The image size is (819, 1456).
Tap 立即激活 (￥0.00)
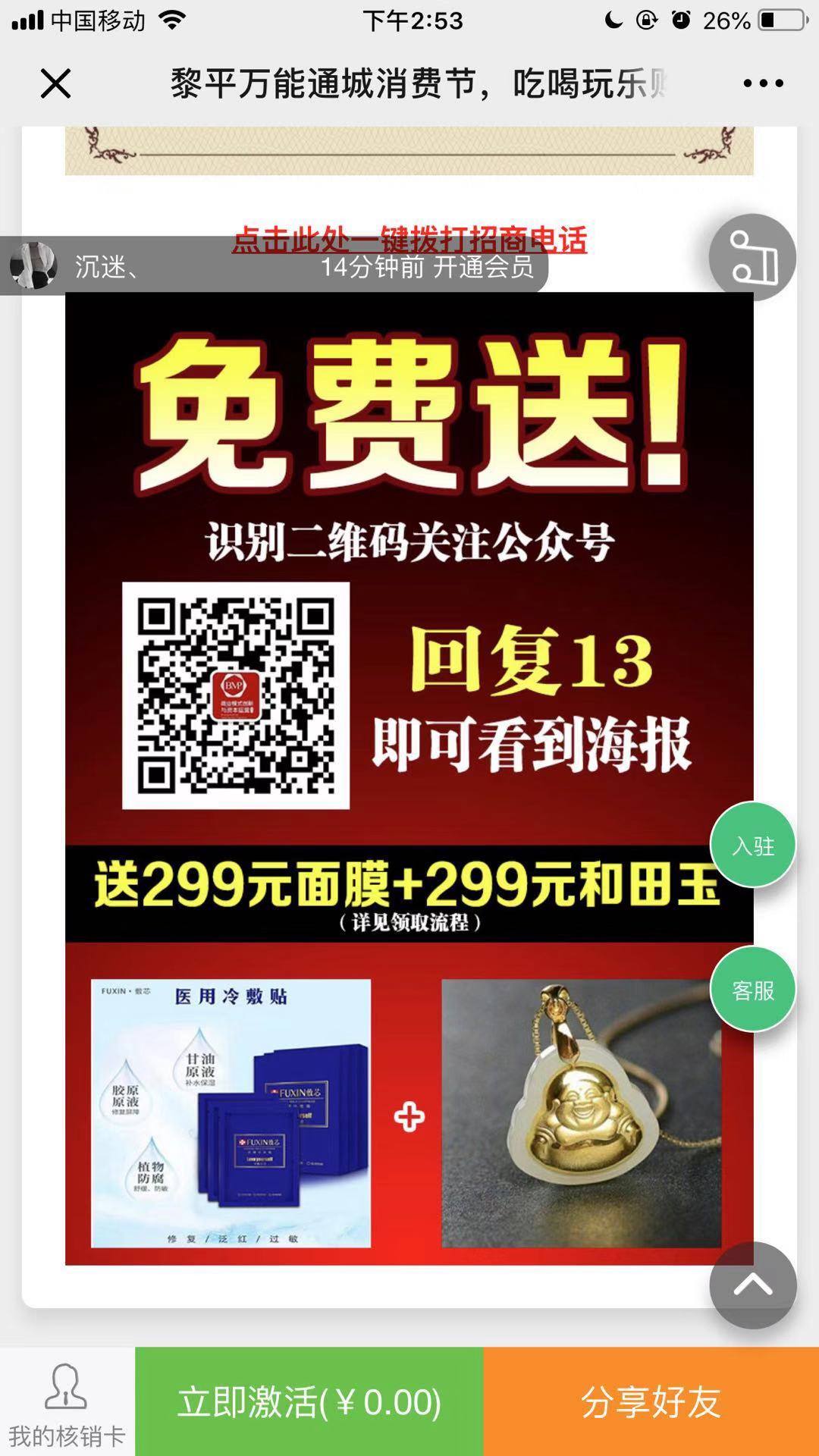click(x=309, y=1401)
